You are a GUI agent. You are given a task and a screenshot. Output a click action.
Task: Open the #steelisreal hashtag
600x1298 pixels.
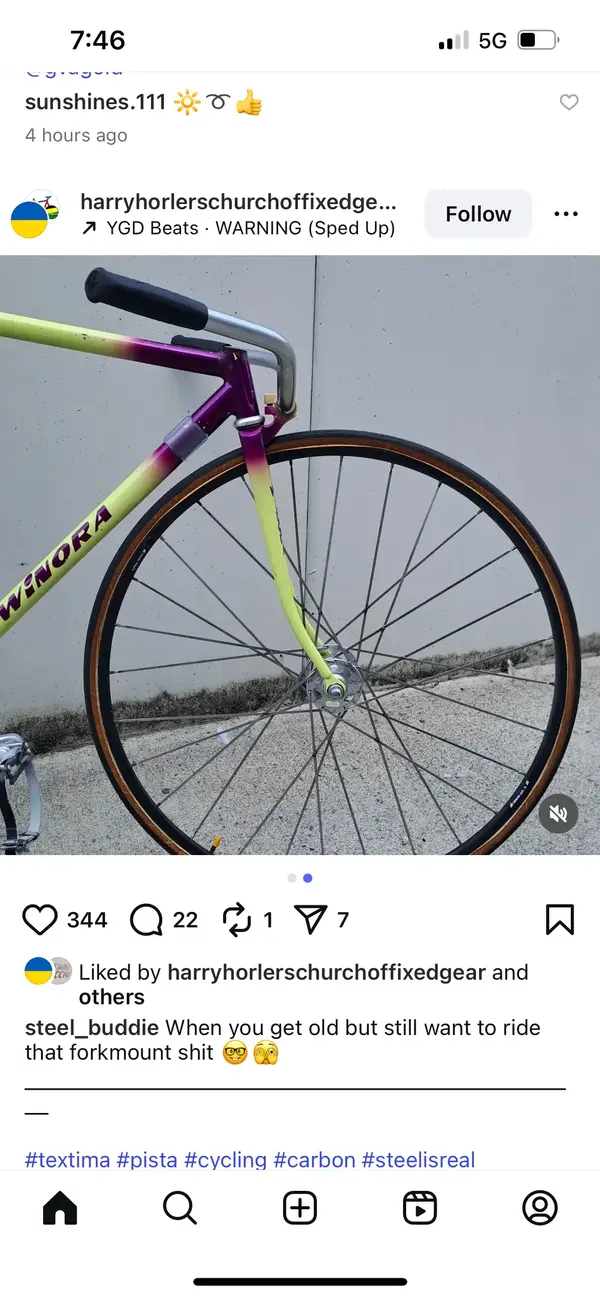point(418,1160)
